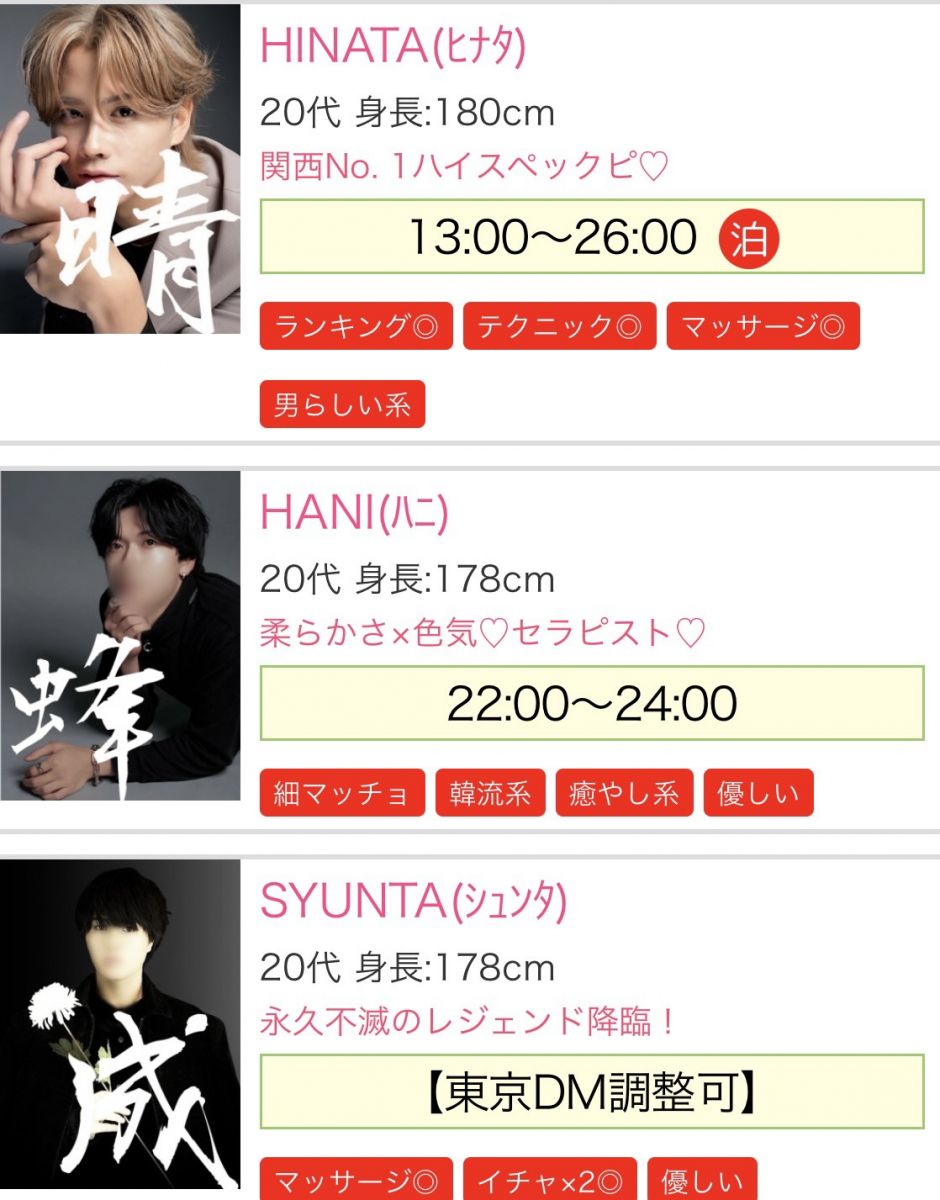
Task: Open HINATA's profile photo
Action: (120, 169)
